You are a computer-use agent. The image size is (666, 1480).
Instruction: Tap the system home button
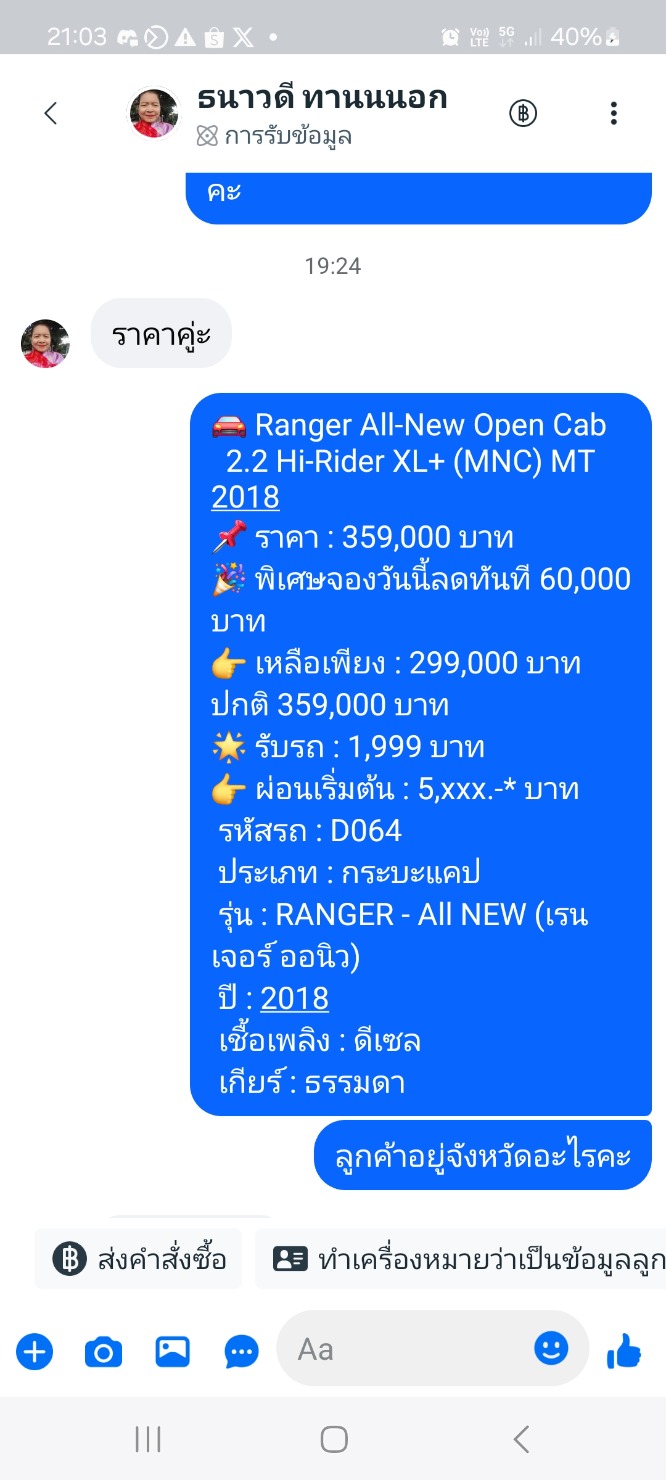[333, 1439]
